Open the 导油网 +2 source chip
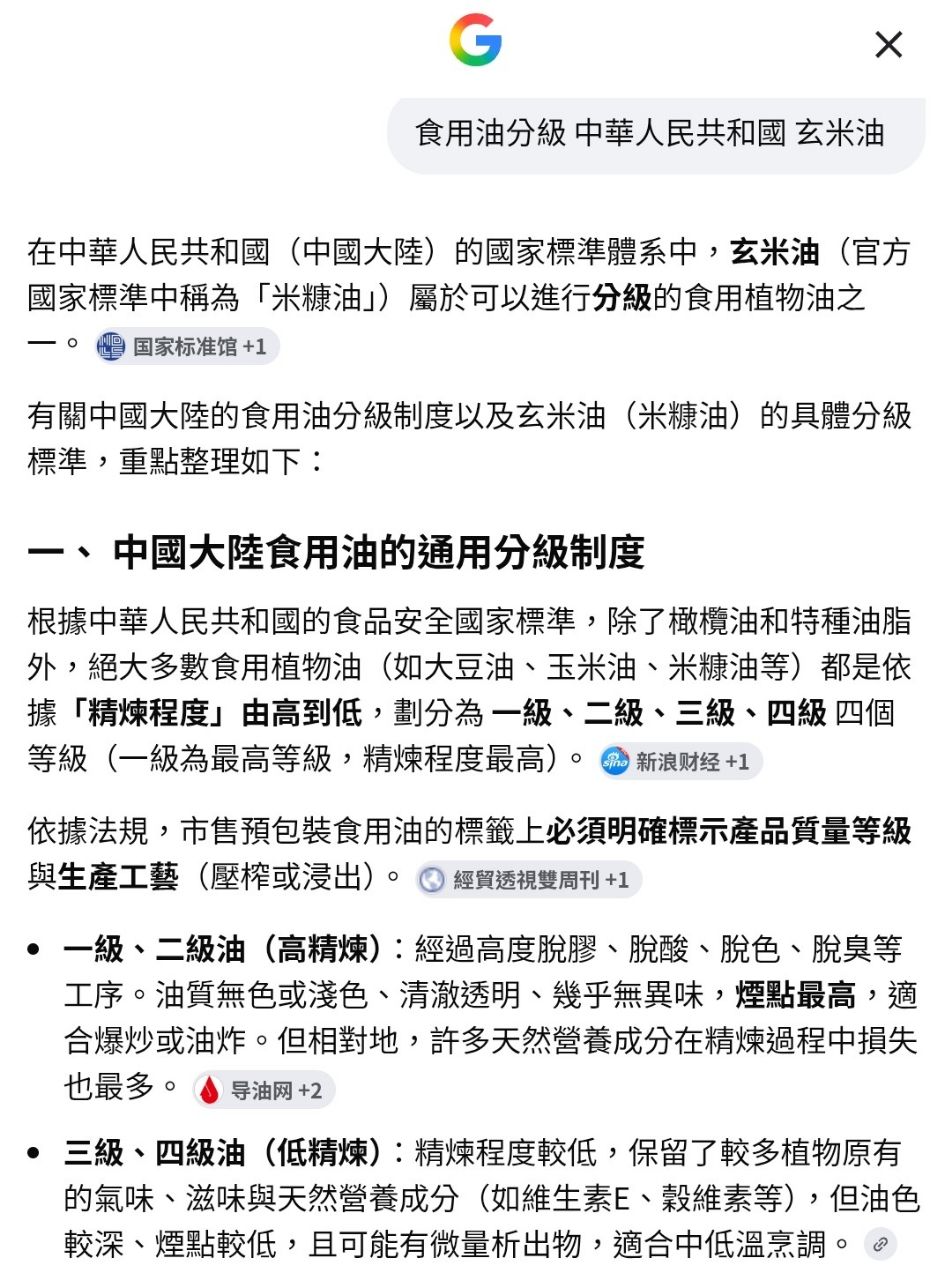The width and height of the screenshot is (952, 1280). (263, 1090)
